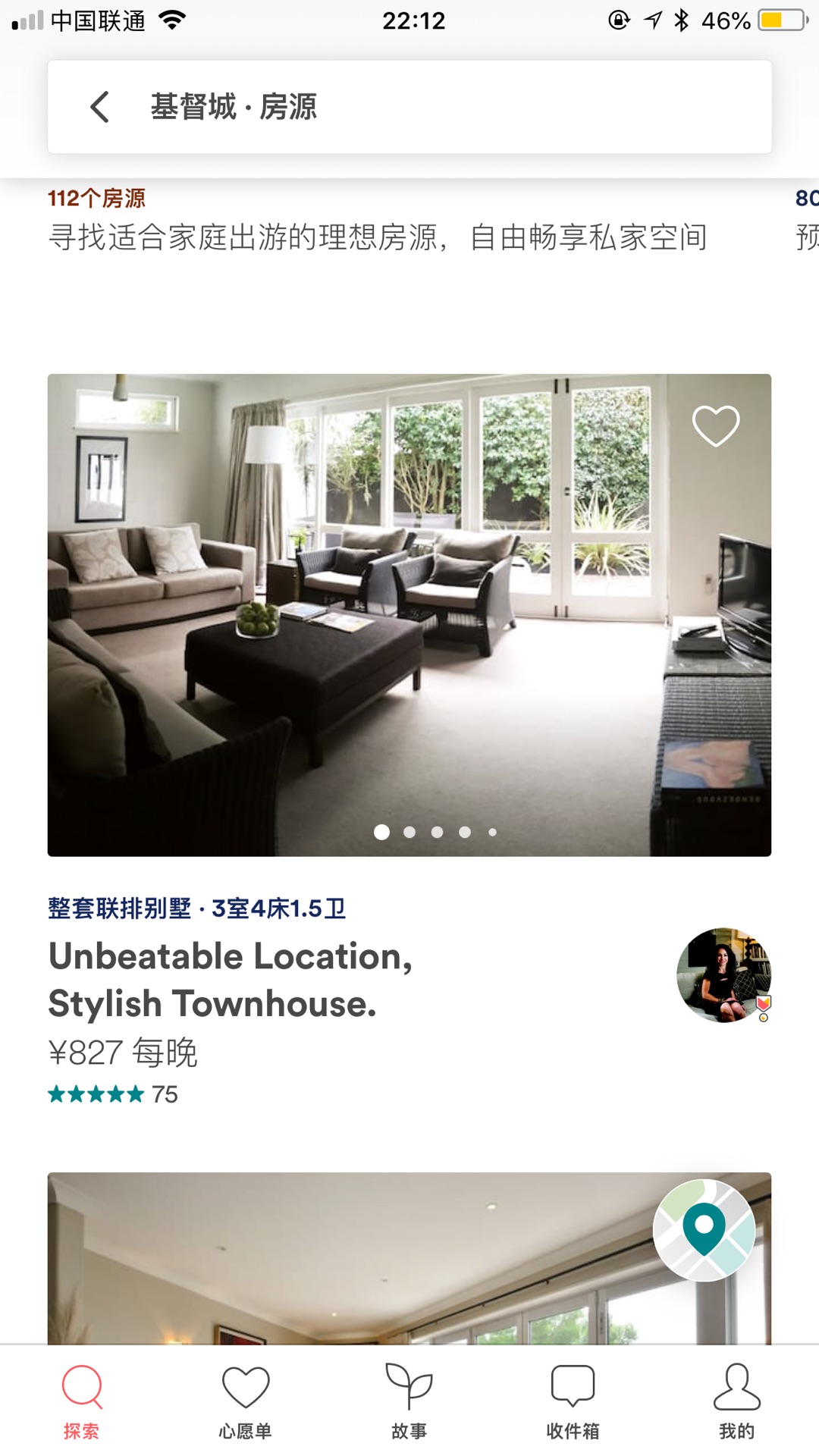Screen dimensions: 819x1456
Task: Open the Unbeatable Location, Stylish Townhouse listing title
Action: (x=231, y=980)
